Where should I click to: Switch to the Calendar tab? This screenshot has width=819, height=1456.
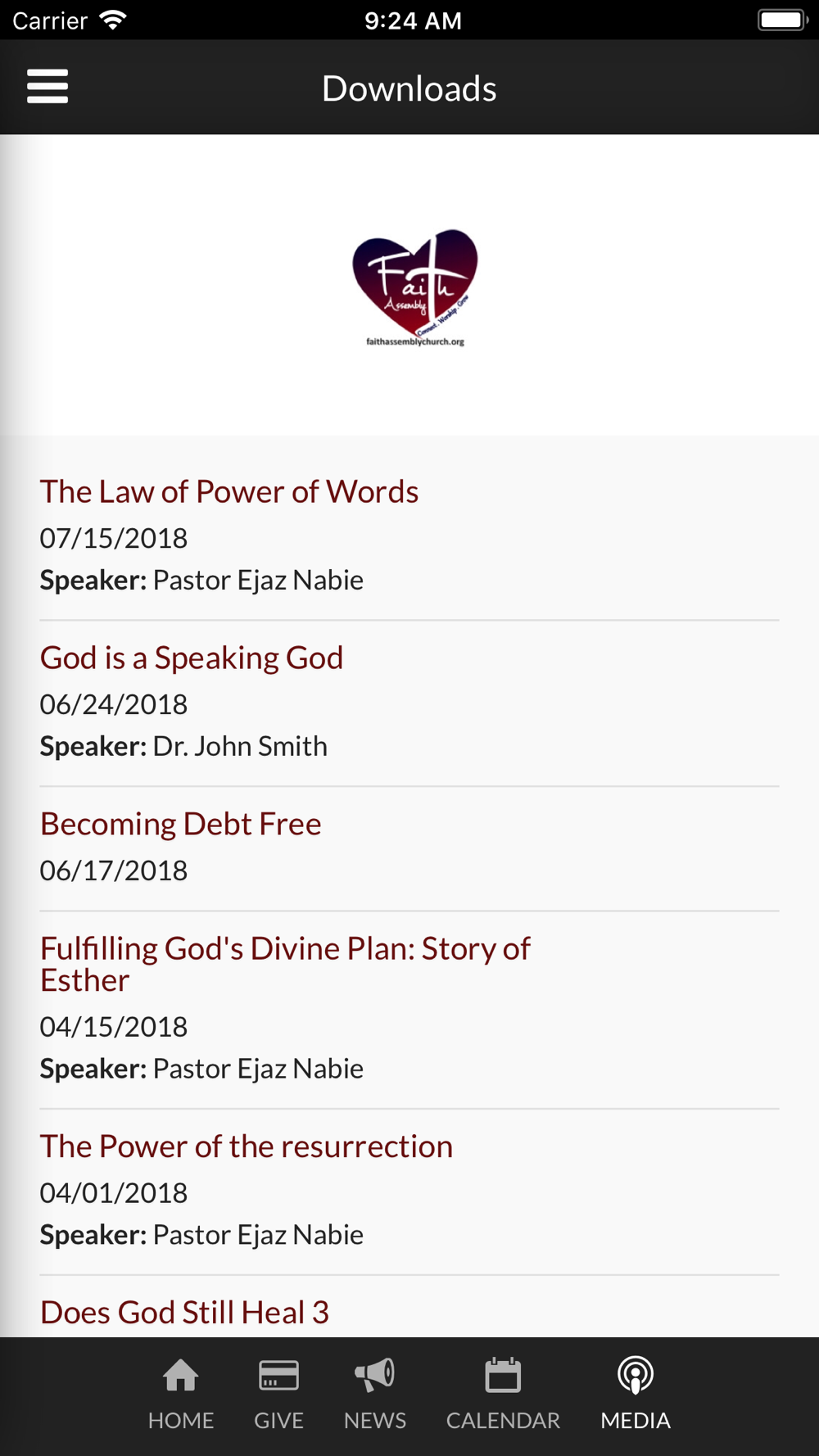click(503, 1395)
